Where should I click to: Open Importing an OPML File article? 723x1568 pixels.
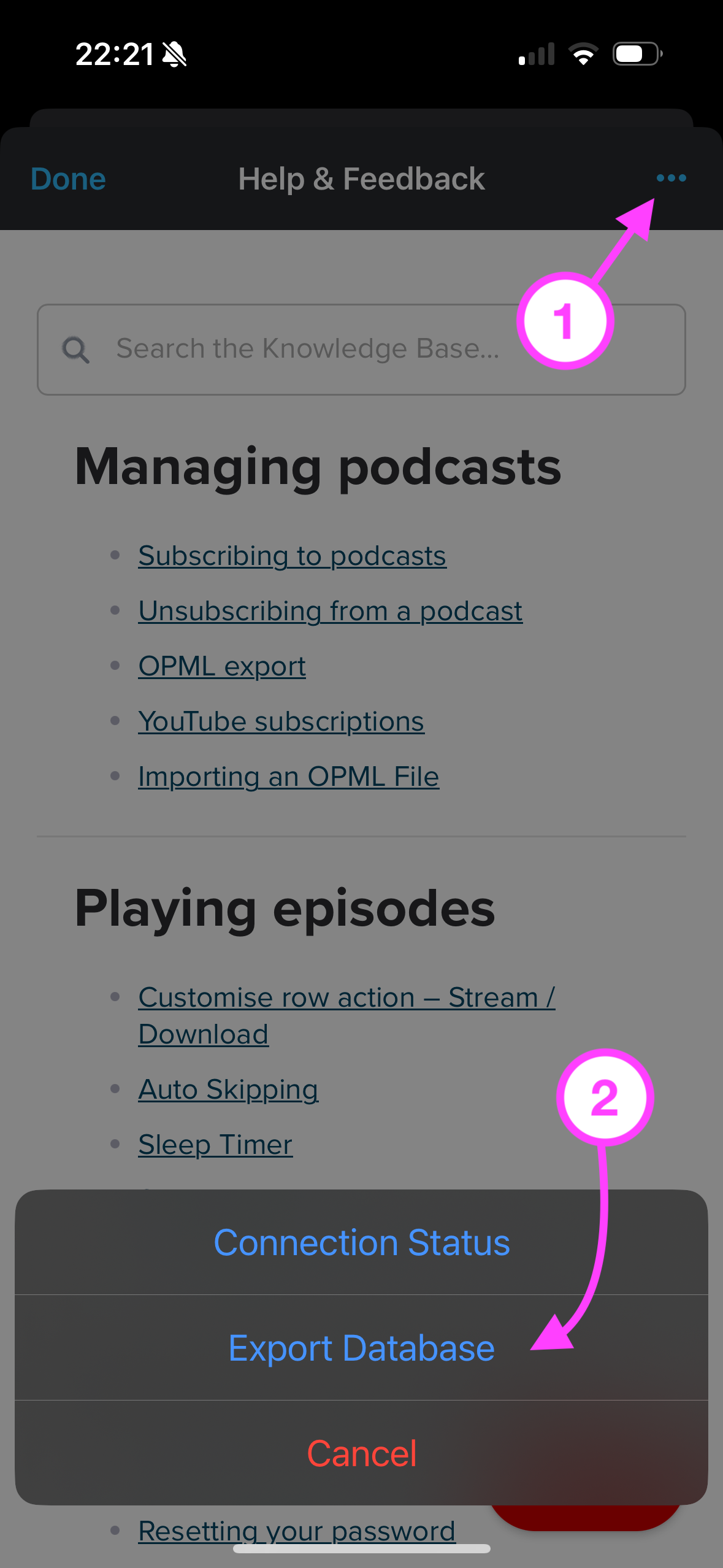click(x=288, y=777)
